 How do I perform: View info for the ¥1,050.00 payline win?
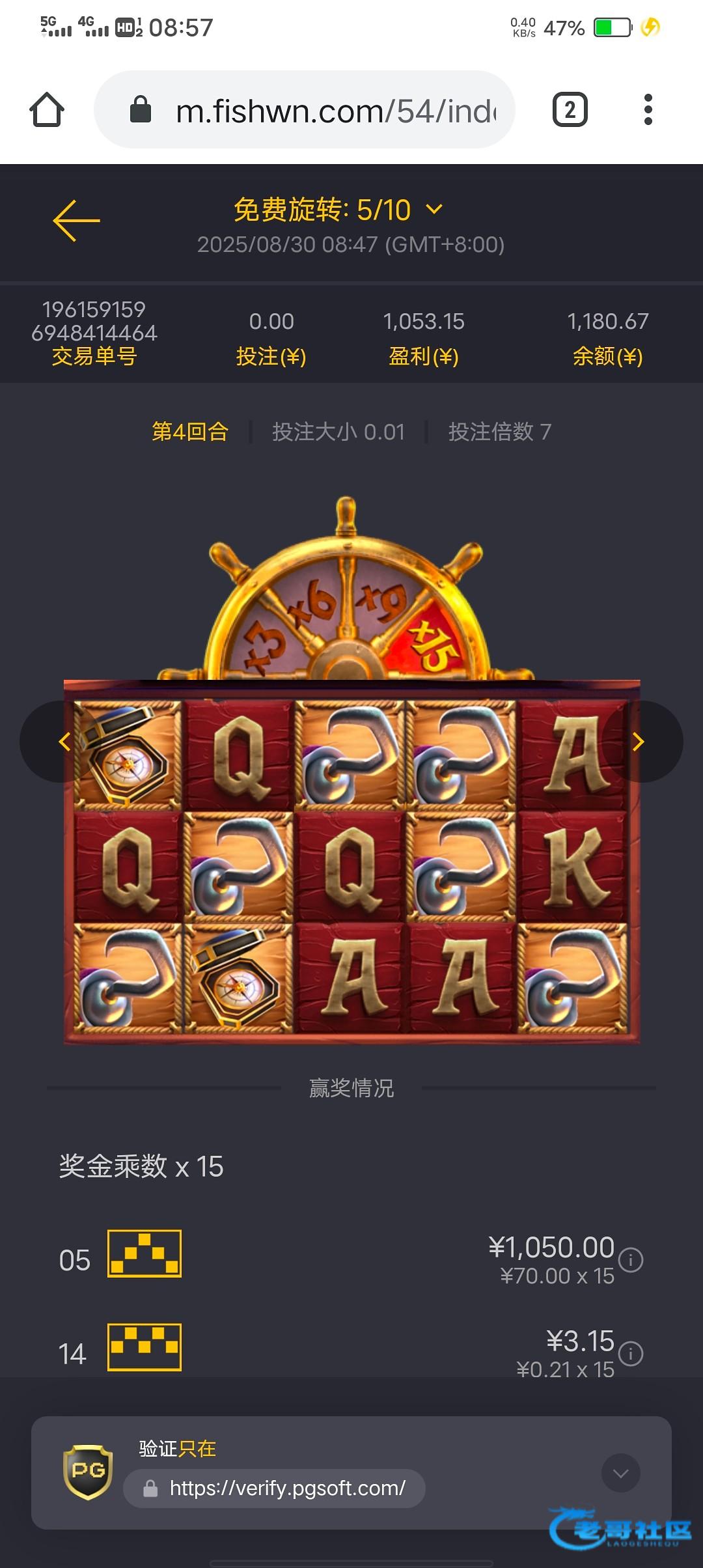(x=630, y=1260)
